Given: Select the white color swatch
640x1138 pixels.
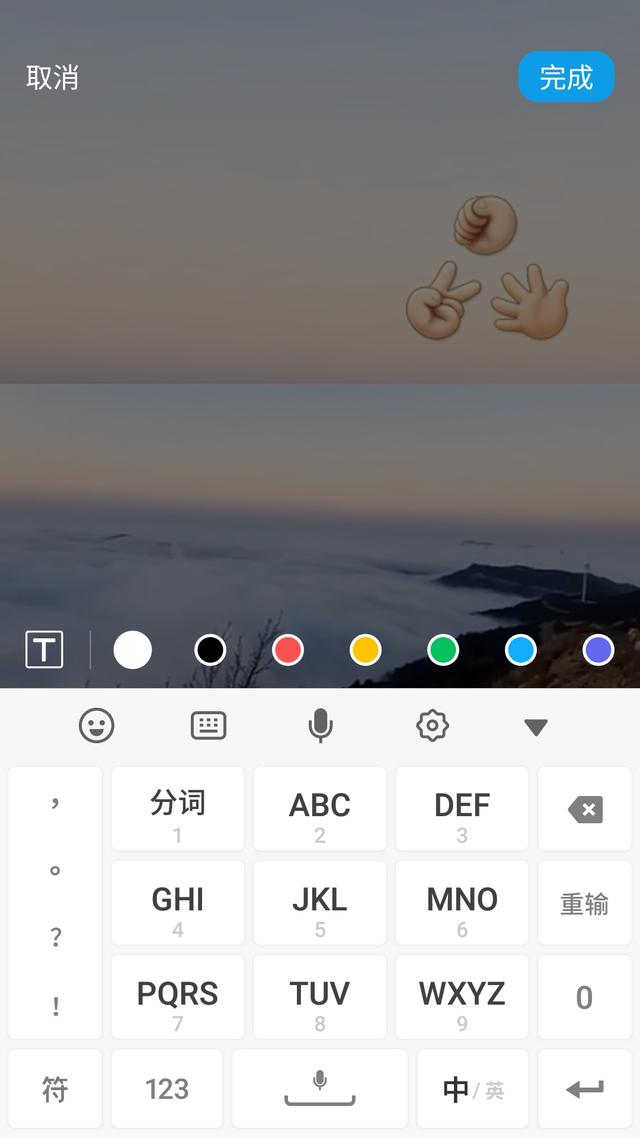Looking at the screenshot, I should coord(133,650).
